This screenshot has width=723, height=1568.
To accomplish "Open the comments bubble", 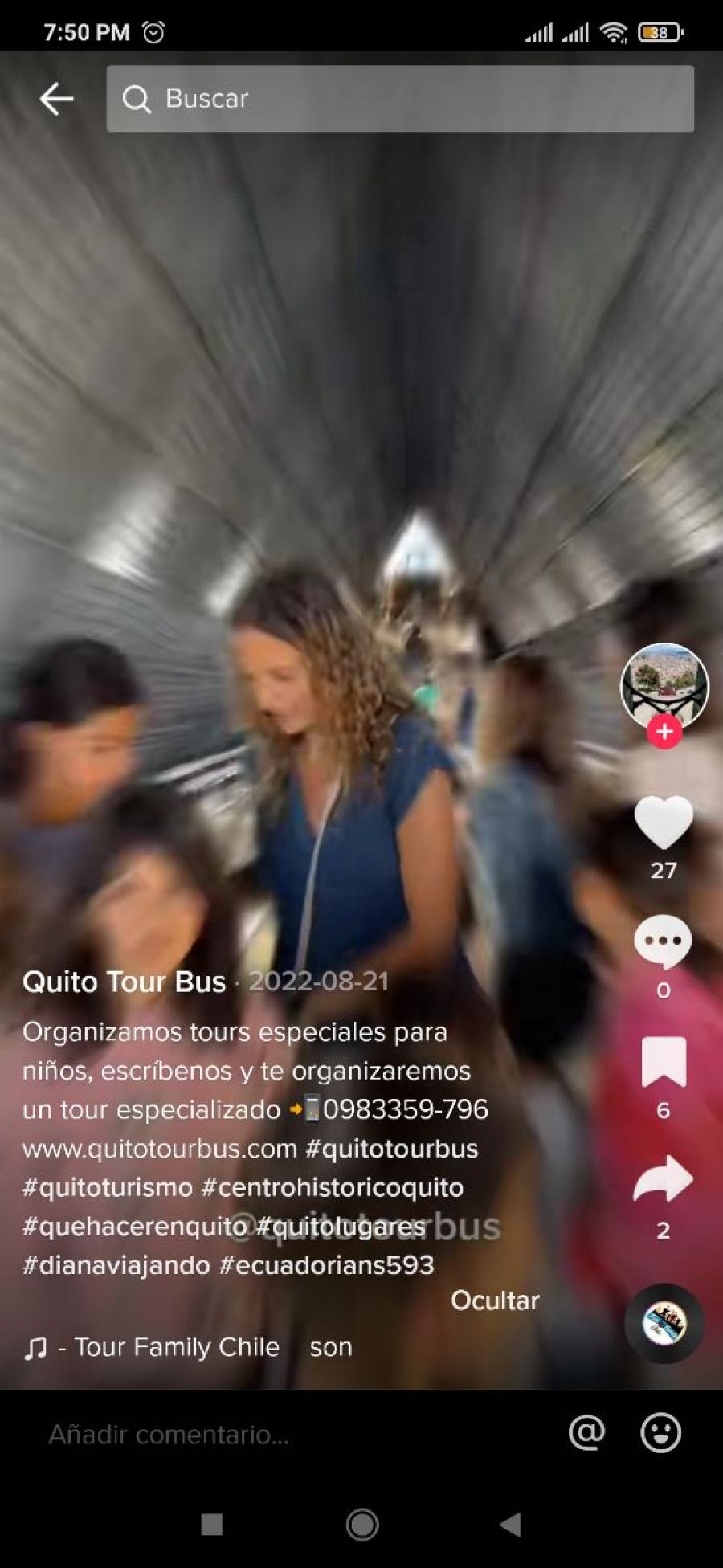I will [x=663, y=941].
